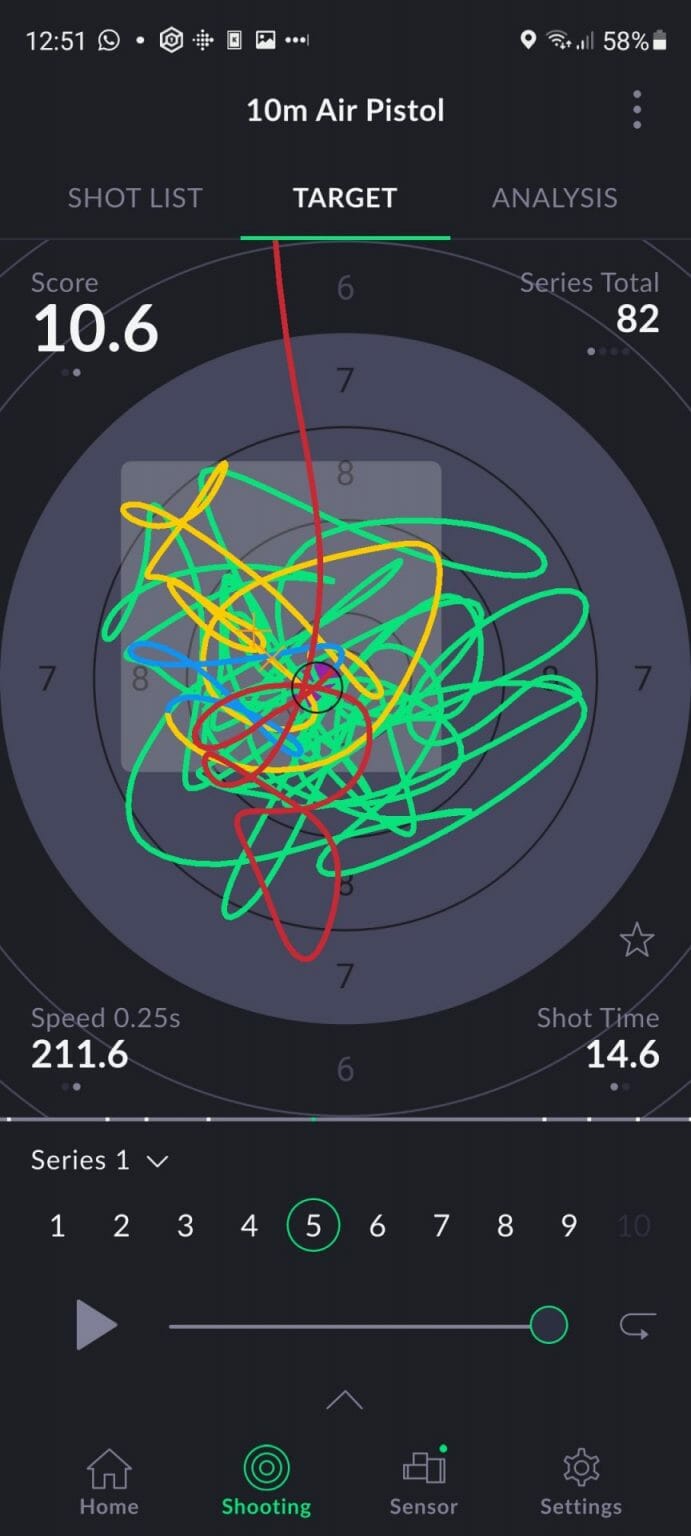
Task: Toggle replay loop mode
Action: click(637, 1327)
